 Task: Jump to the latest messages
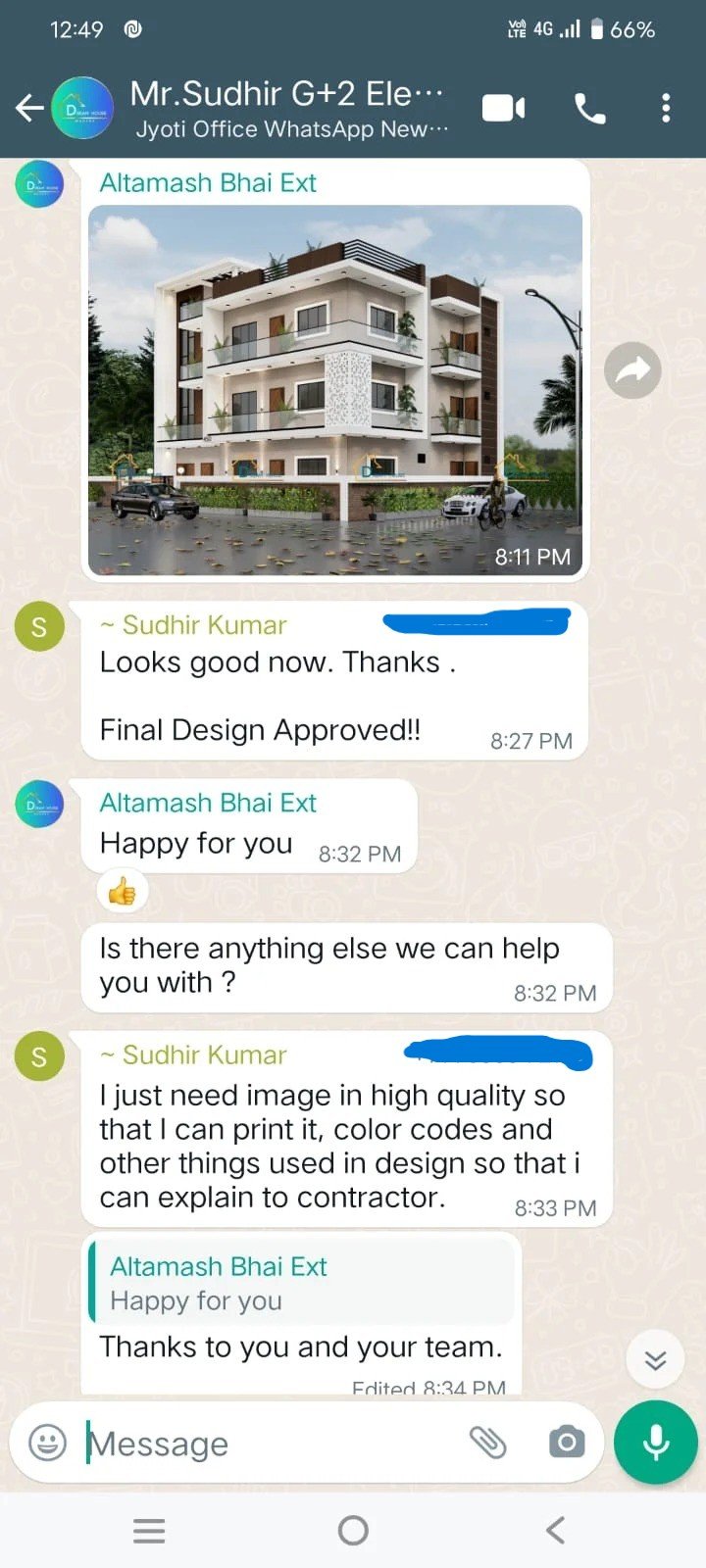(x=655, y=1359)
